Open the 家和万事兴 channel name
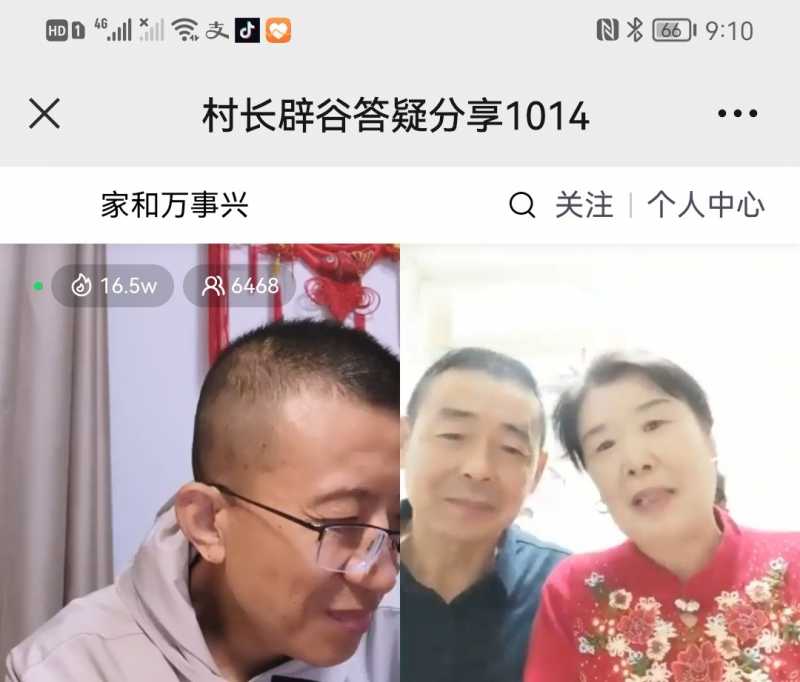Image resolution: width=800 pixels, height=682 pixels. [x=174, y=206]
